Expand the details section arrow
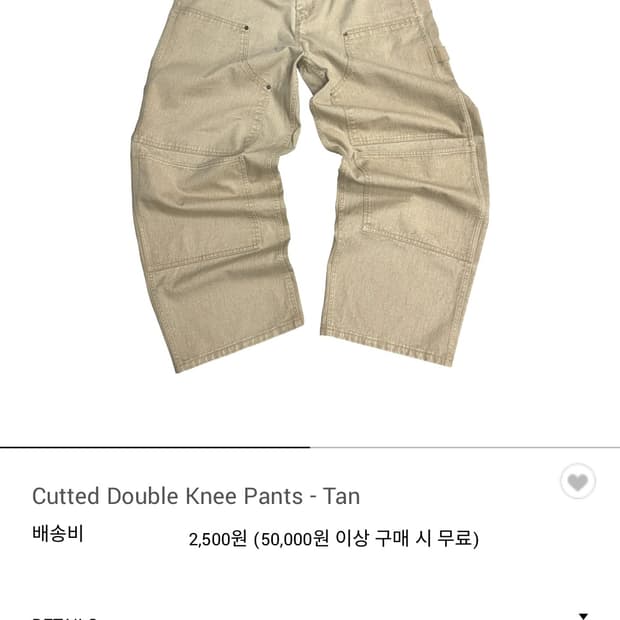Image resolution: width=620 pixels, height=620 pixels. [x=583, y=616]
